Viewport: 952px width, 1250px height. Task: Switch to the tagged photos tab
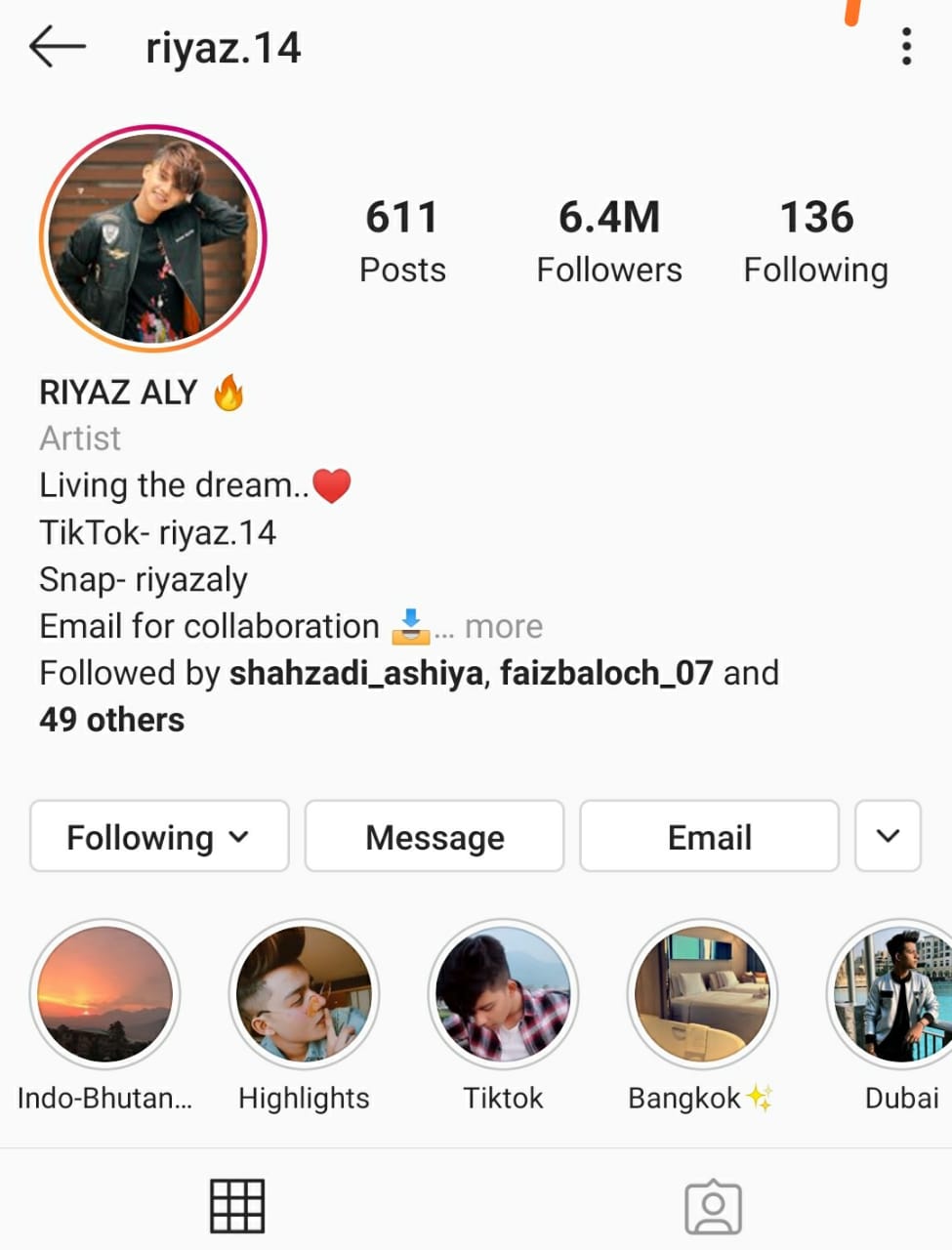click(x=714, y=1206)
